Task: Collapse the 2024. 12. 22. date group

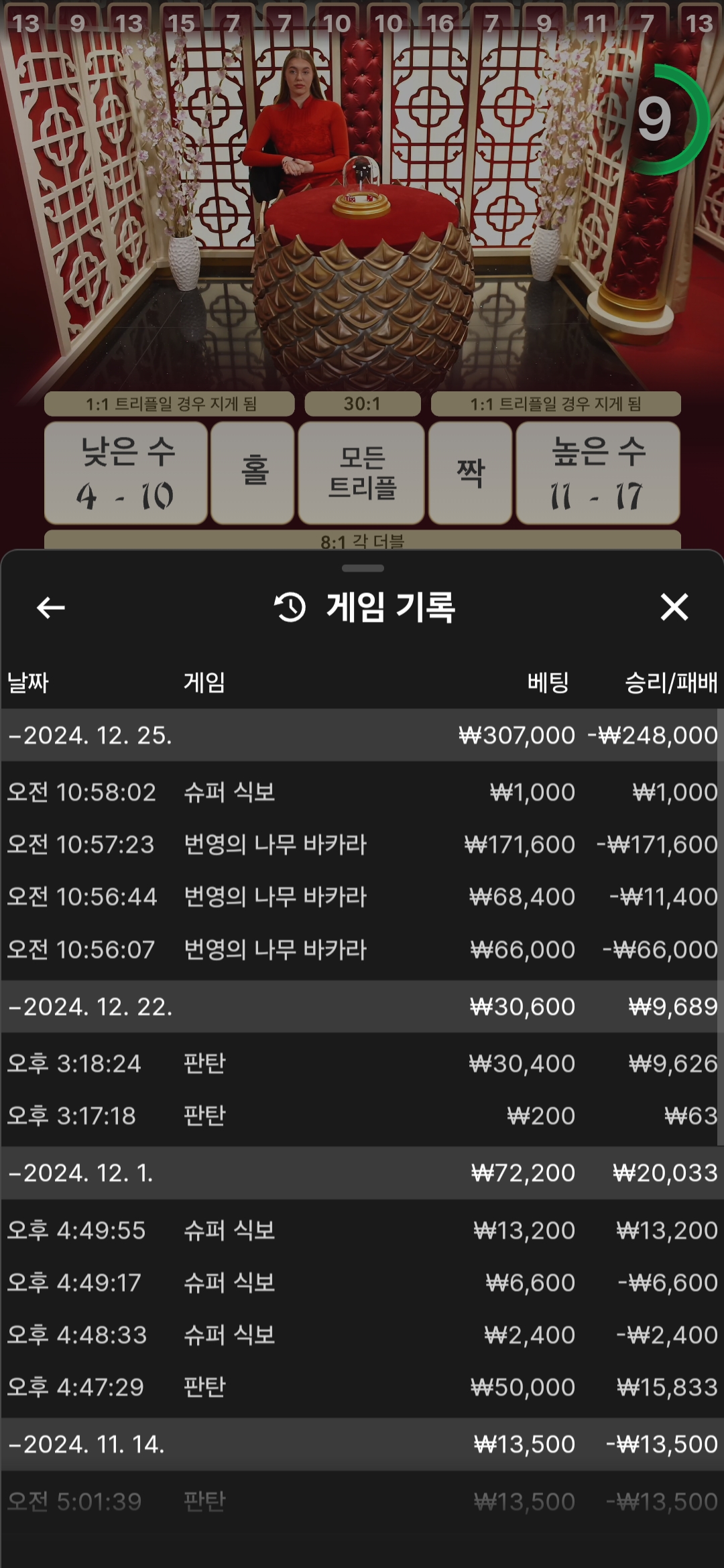Action: [362, 1006]
